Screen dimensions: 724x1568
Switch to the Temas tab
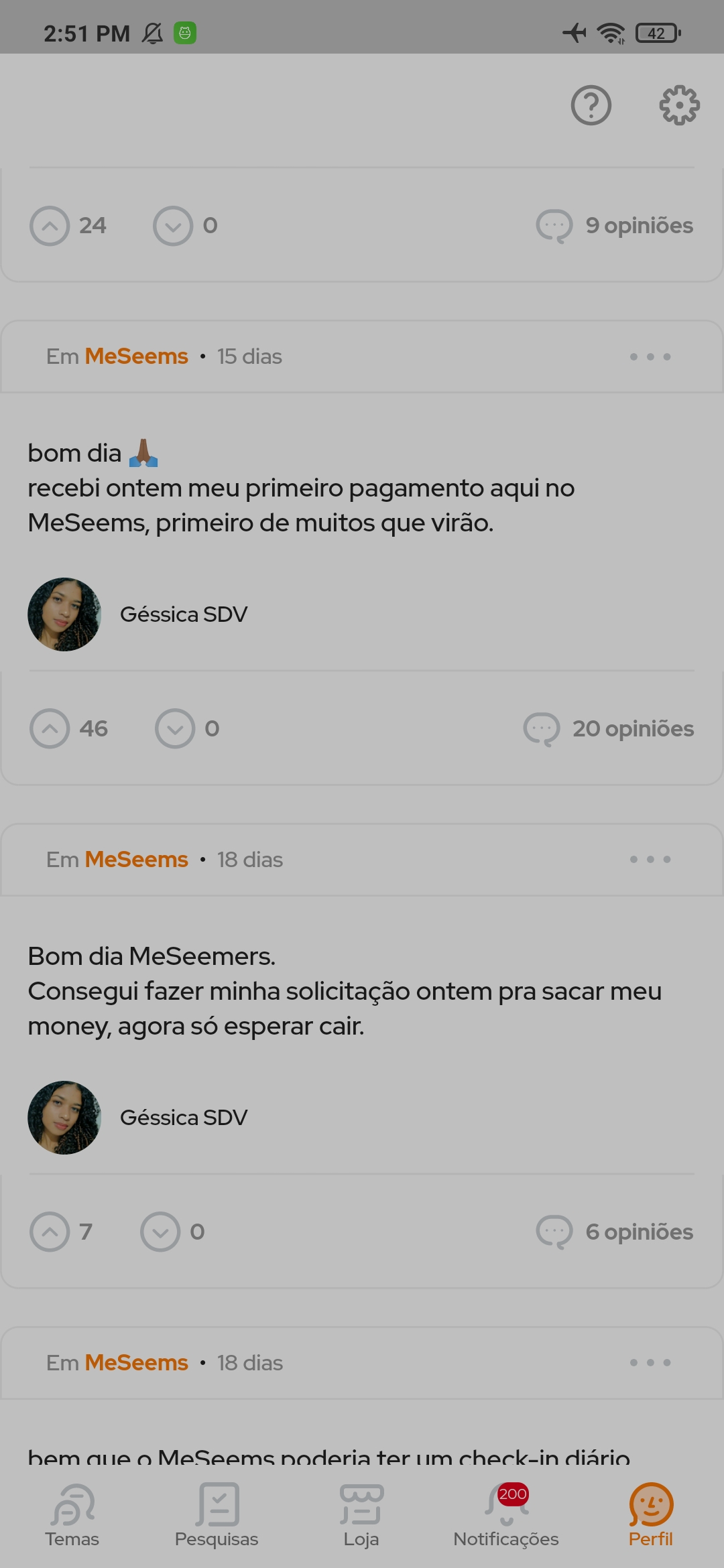point(72,1511)
